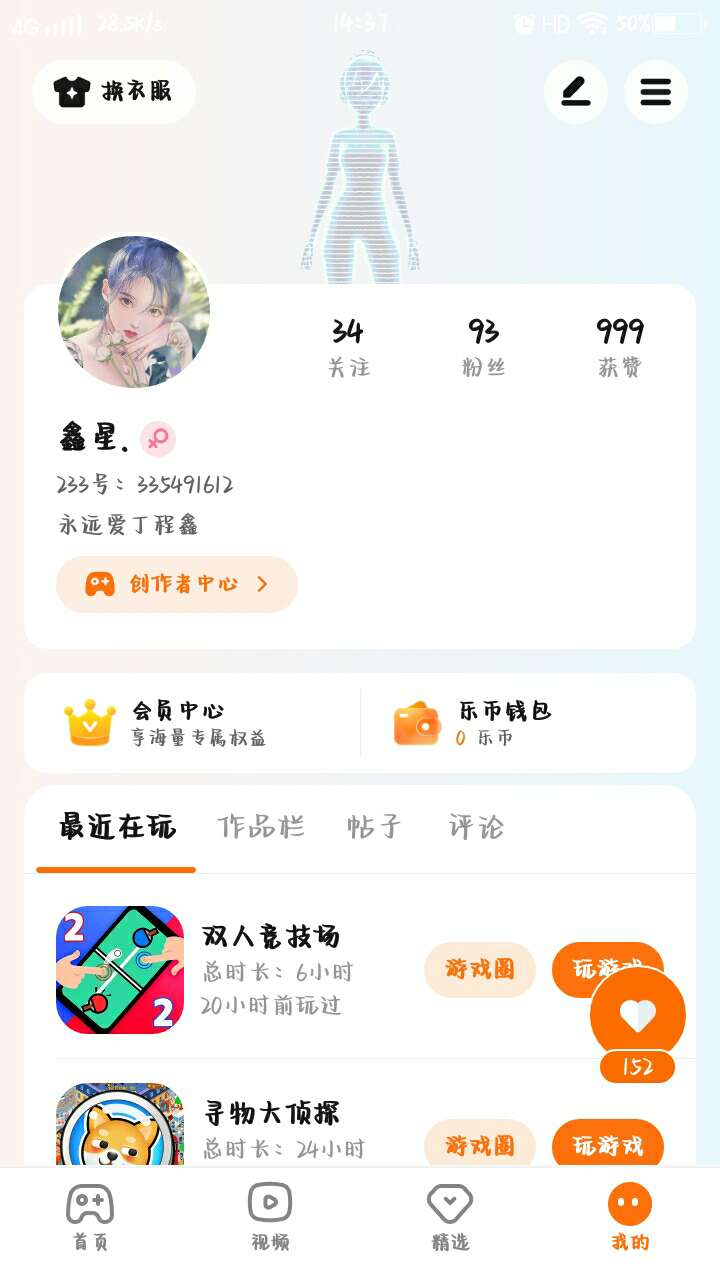Switch to the 作品栏 tab
This screenshot has height=1280, width=720.
click(260, 827)
